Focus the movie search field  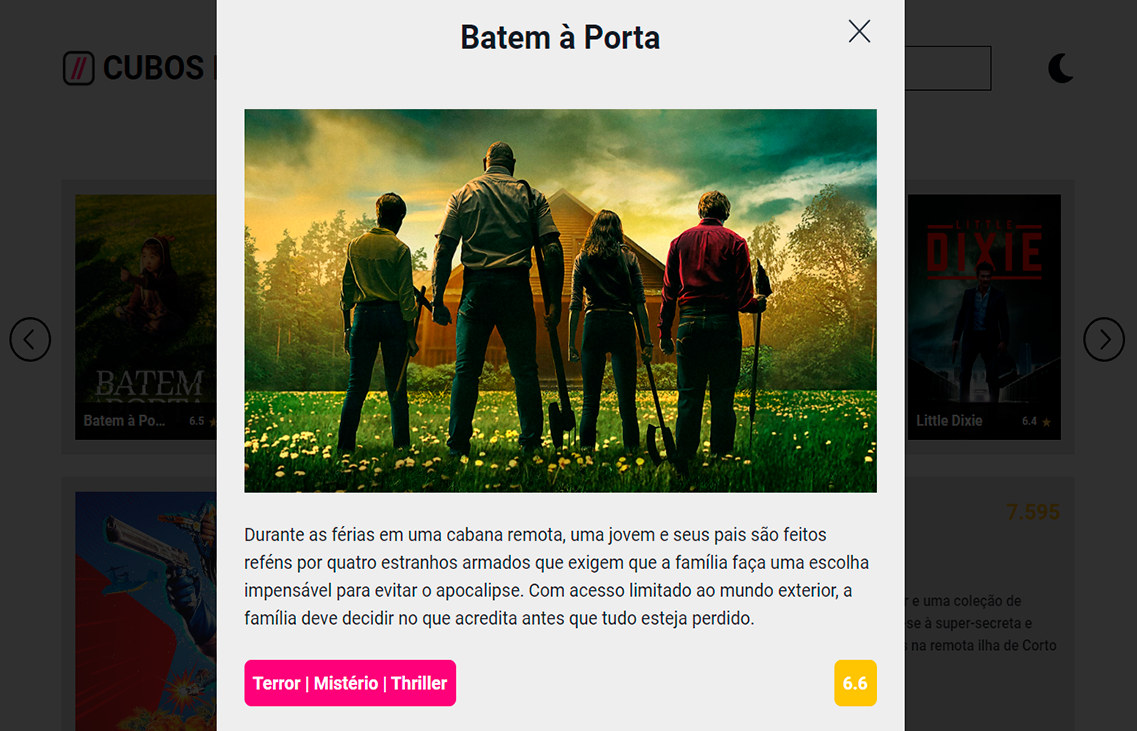coord(947,68)
